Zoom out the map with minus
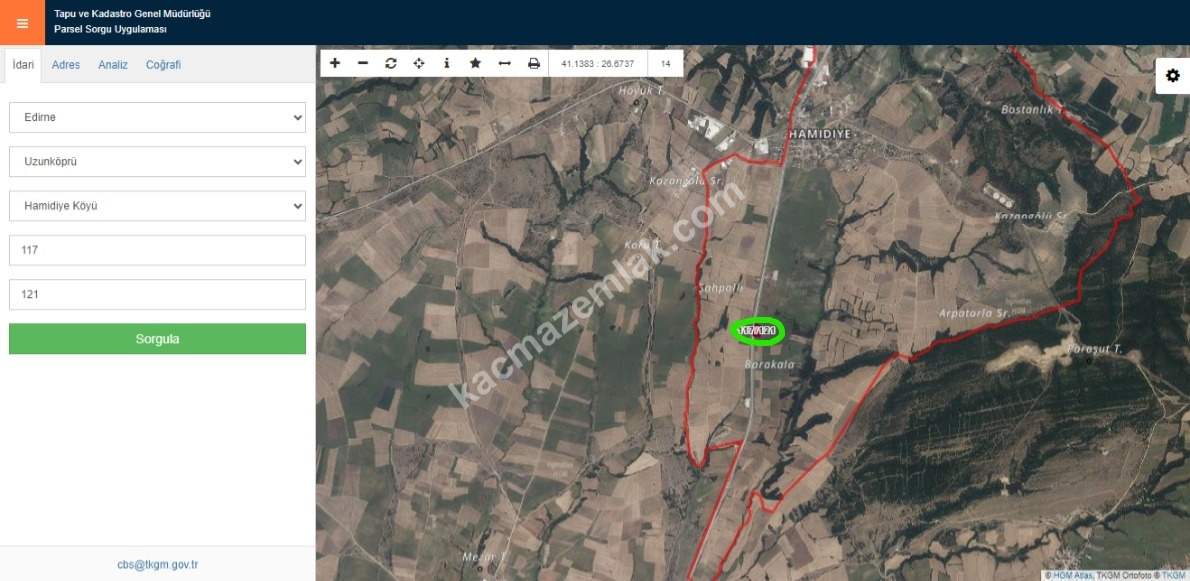 (363, 63)
